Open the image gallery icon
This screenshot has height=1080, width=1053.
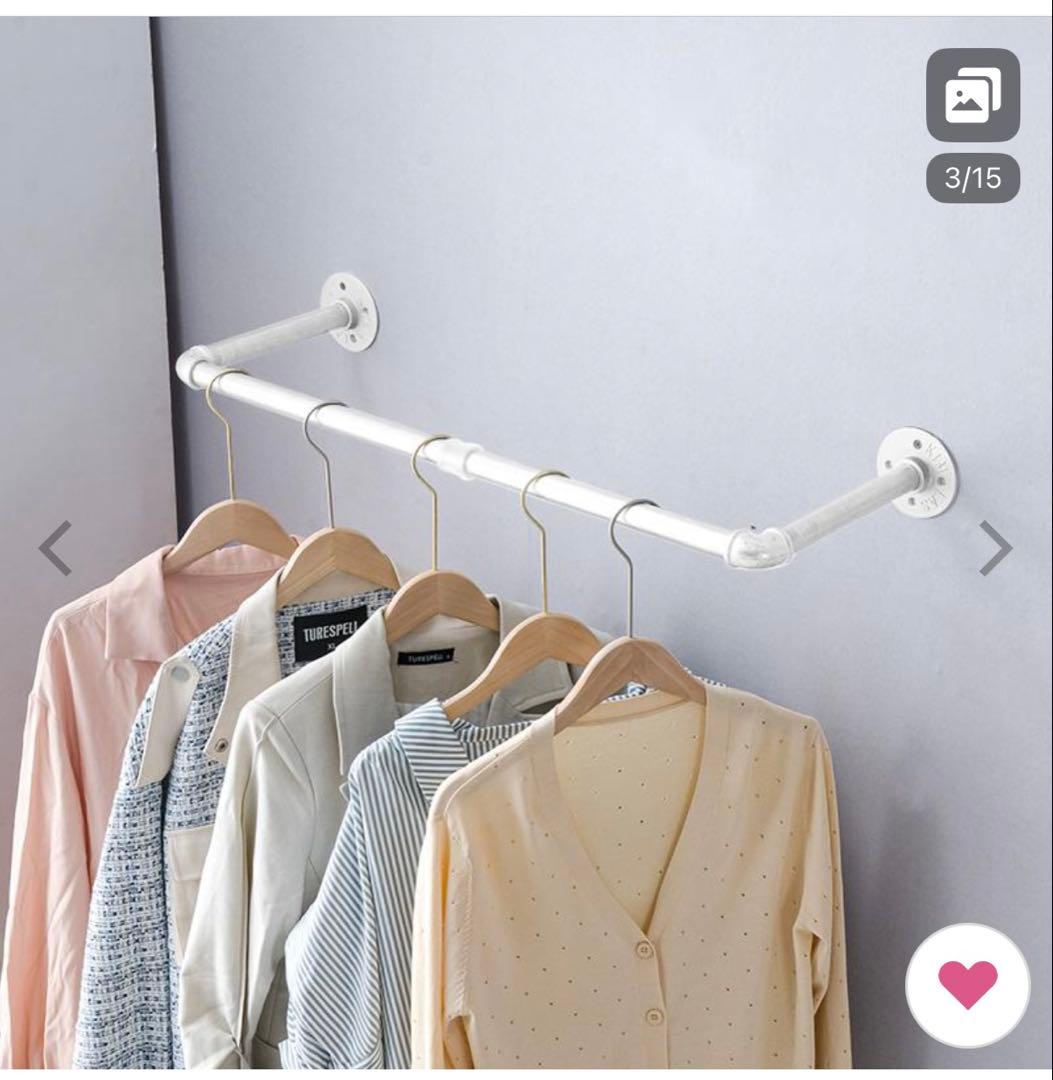972,95
